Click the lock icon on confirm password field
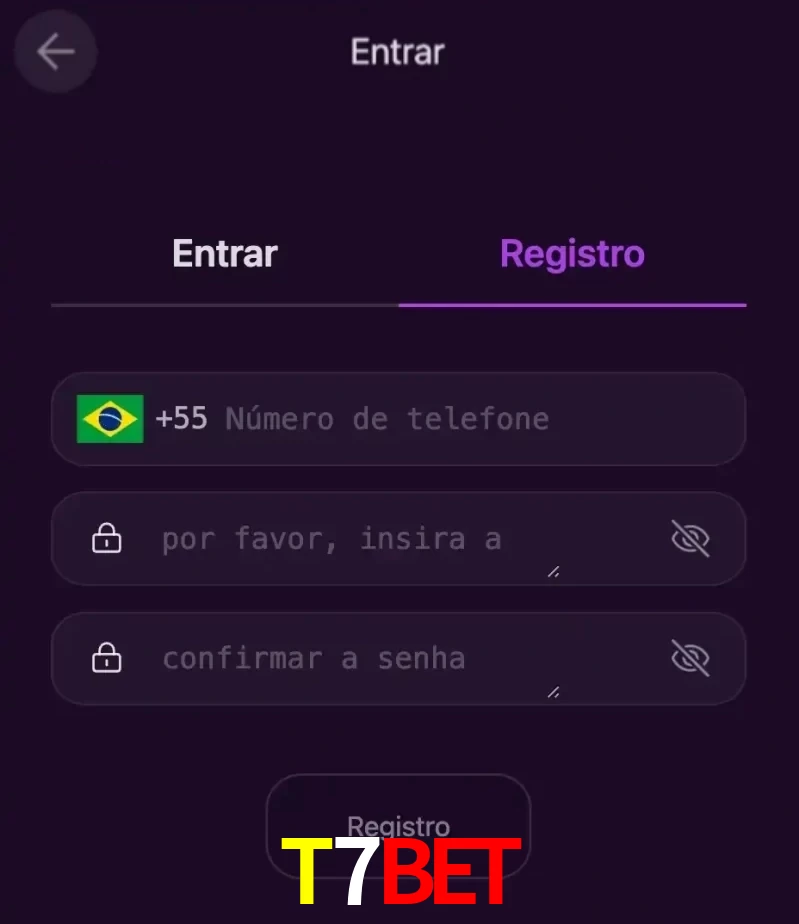Screen dimensions: 799x924 click(106, 658)
